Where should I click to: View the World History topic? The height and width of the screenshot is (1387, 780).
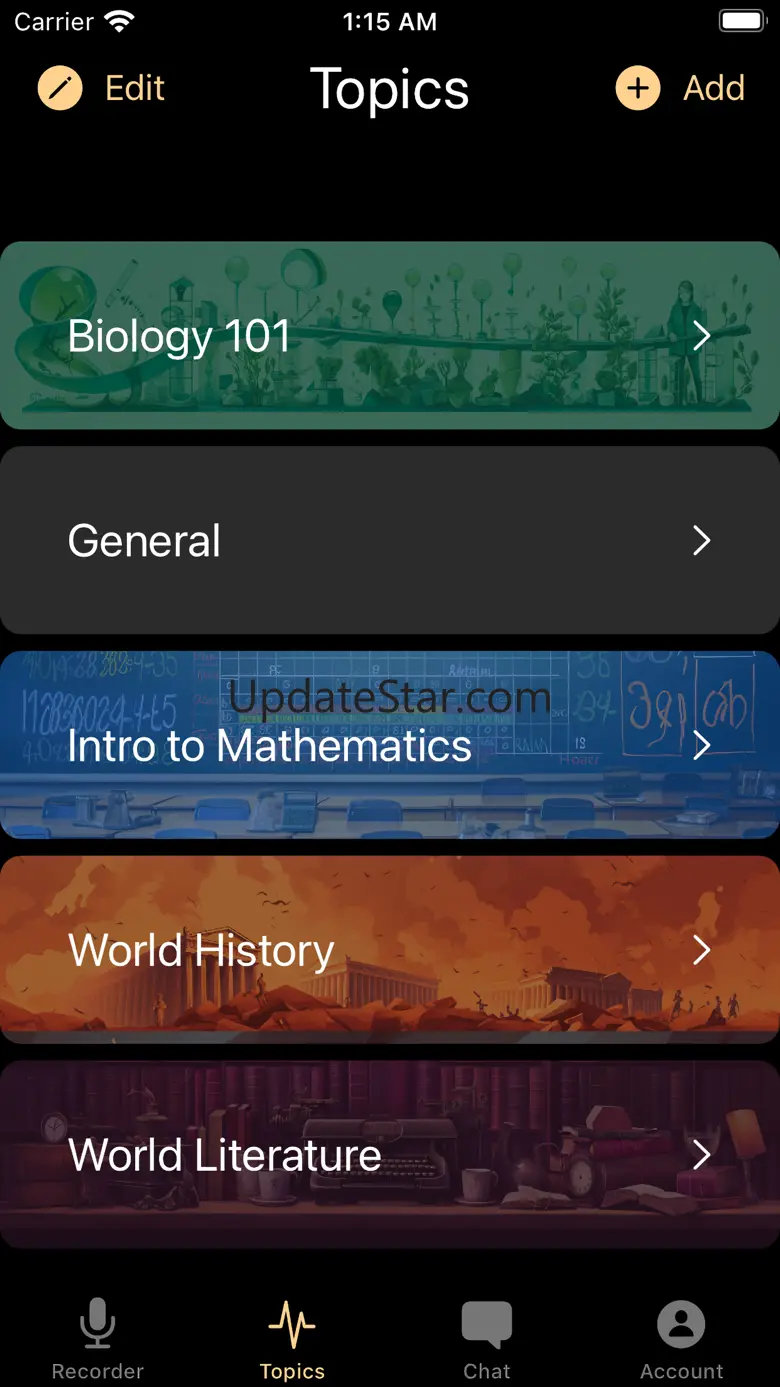tap(390, 950)
